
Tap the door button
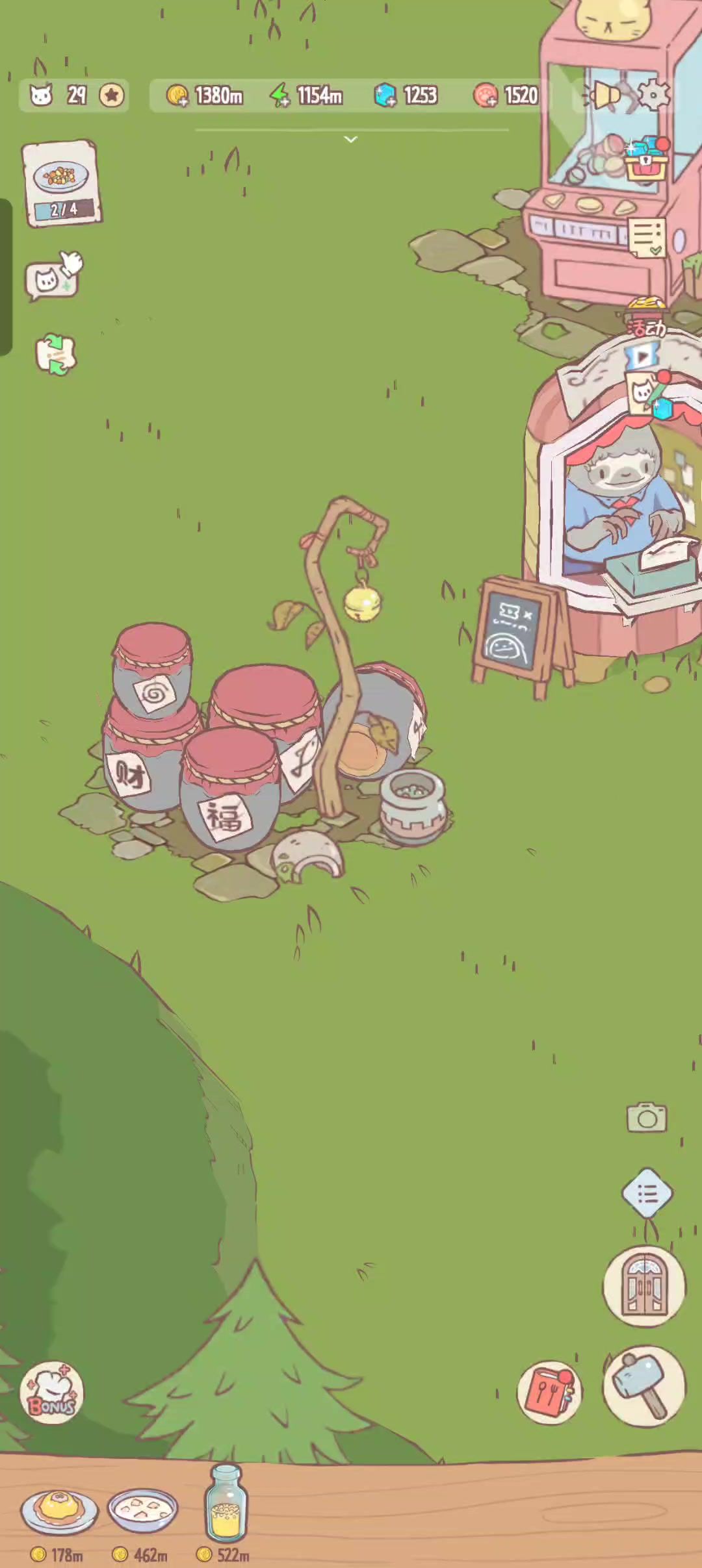[x=643, y=1286]
